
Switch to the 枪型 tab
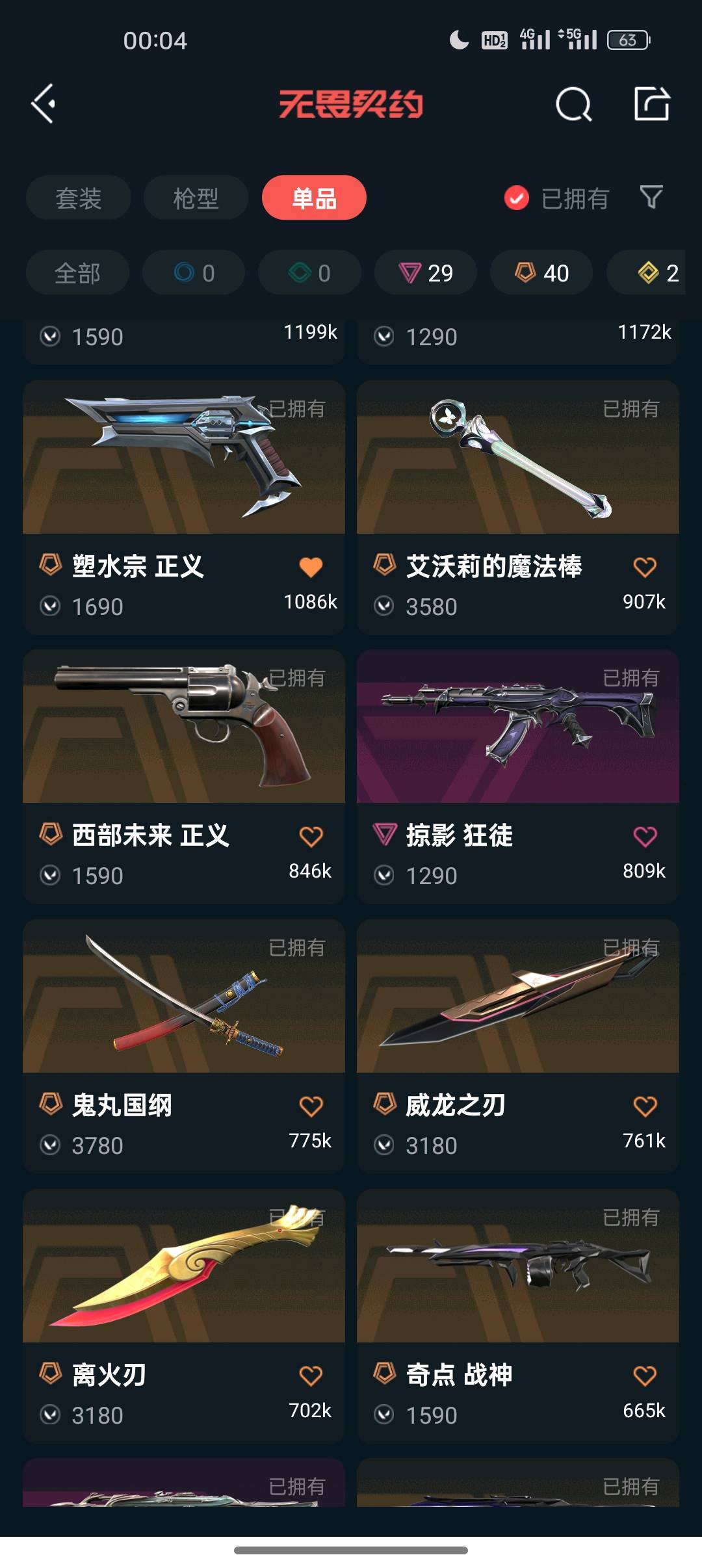pos(196,198)
